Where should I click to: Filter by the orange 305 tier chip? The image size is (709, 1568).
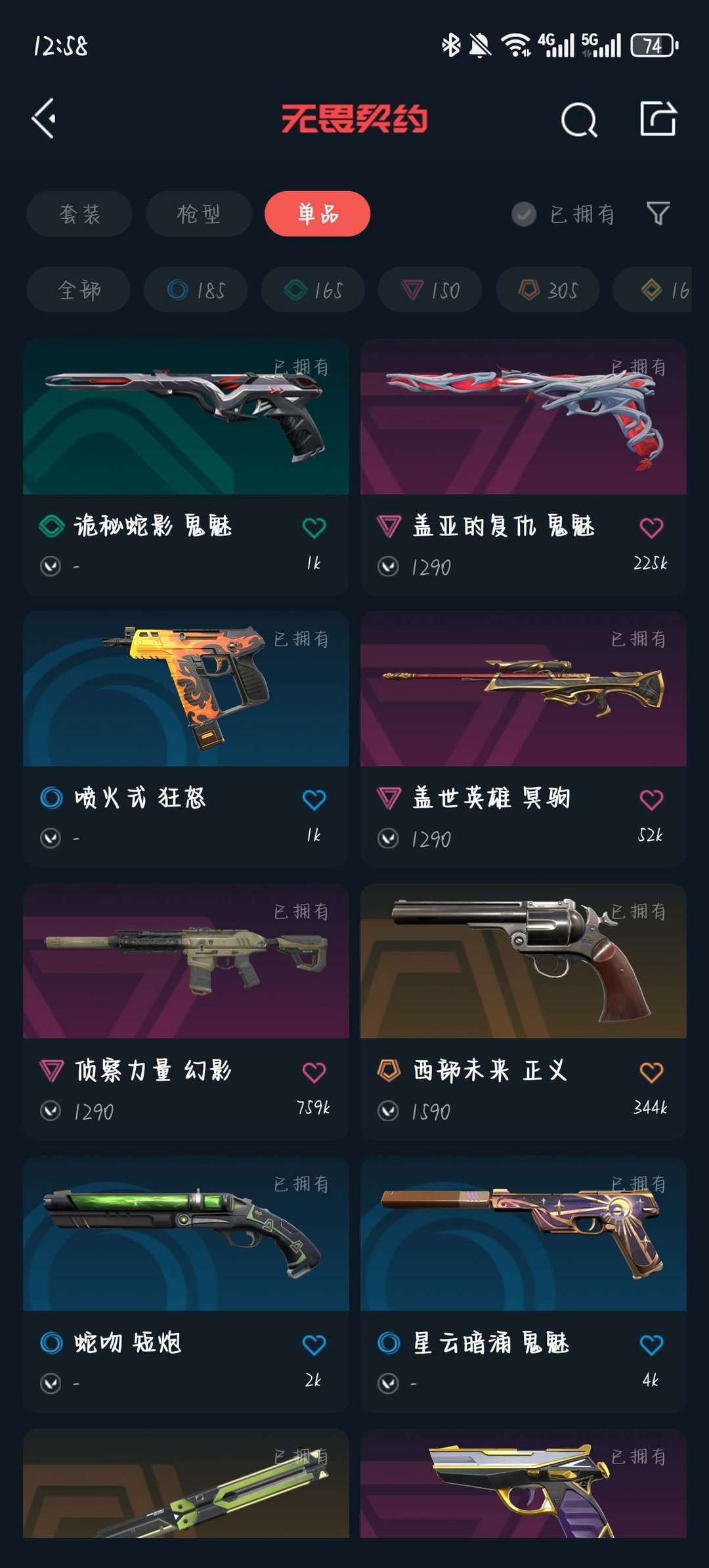click(548, 290)
